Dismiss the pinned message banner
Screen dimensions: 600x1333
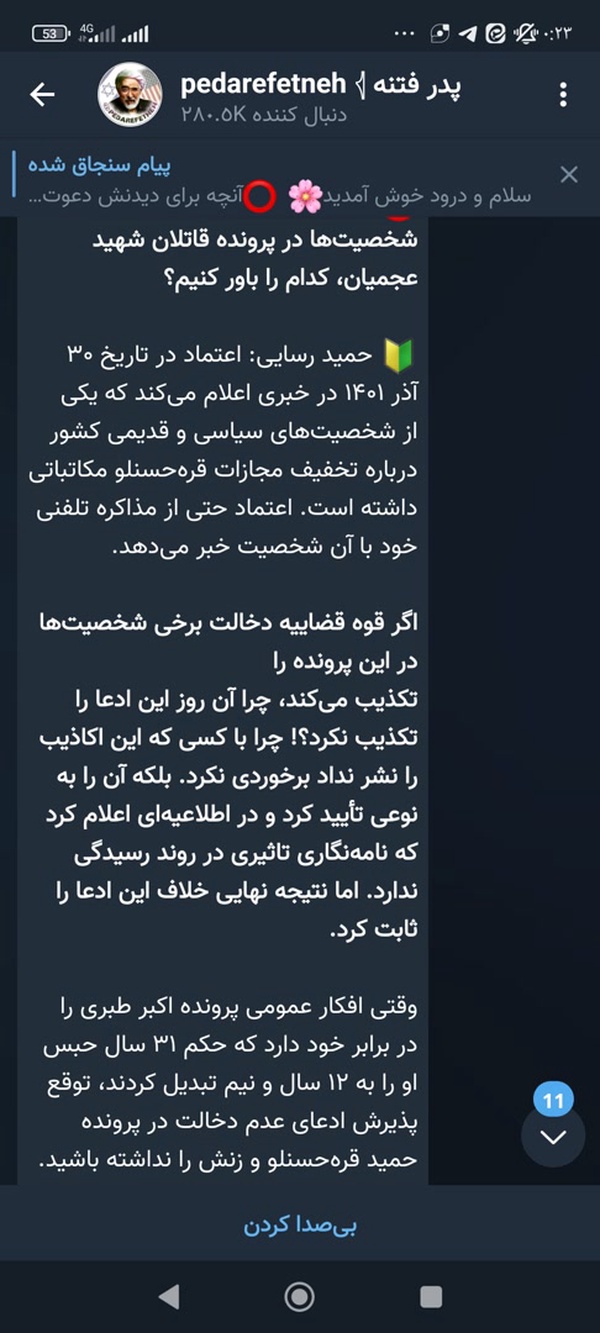point(569,175)
